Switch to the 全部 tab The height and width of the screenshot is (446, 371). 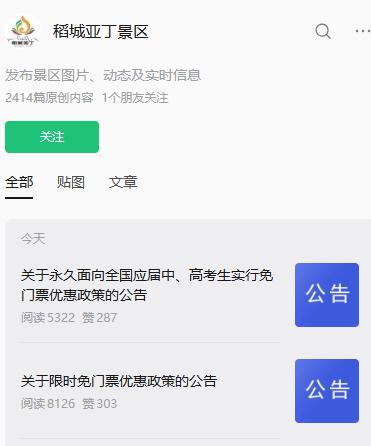click(19, 182)
